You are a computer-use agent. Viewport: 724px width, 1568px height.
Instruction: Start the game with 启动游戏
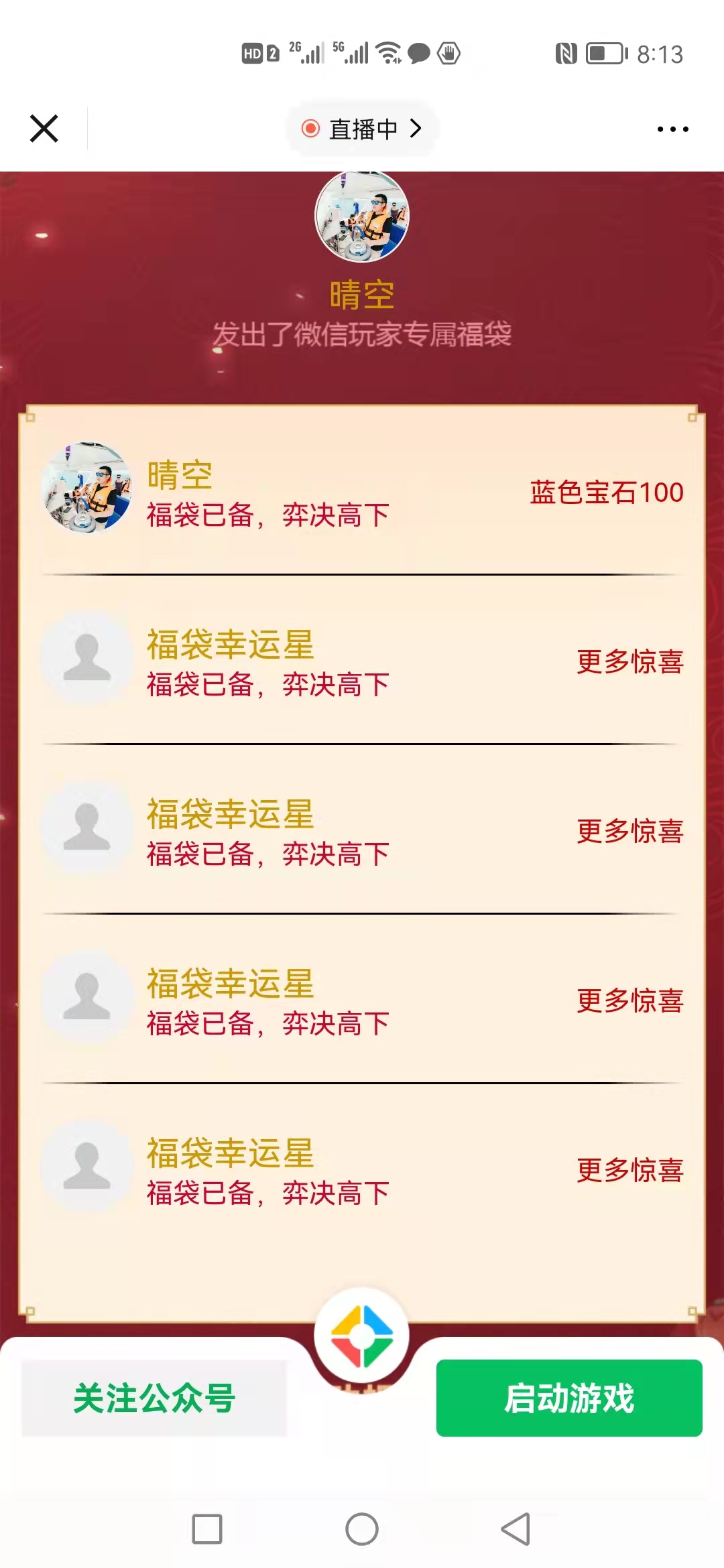[x=569, y=1398]
